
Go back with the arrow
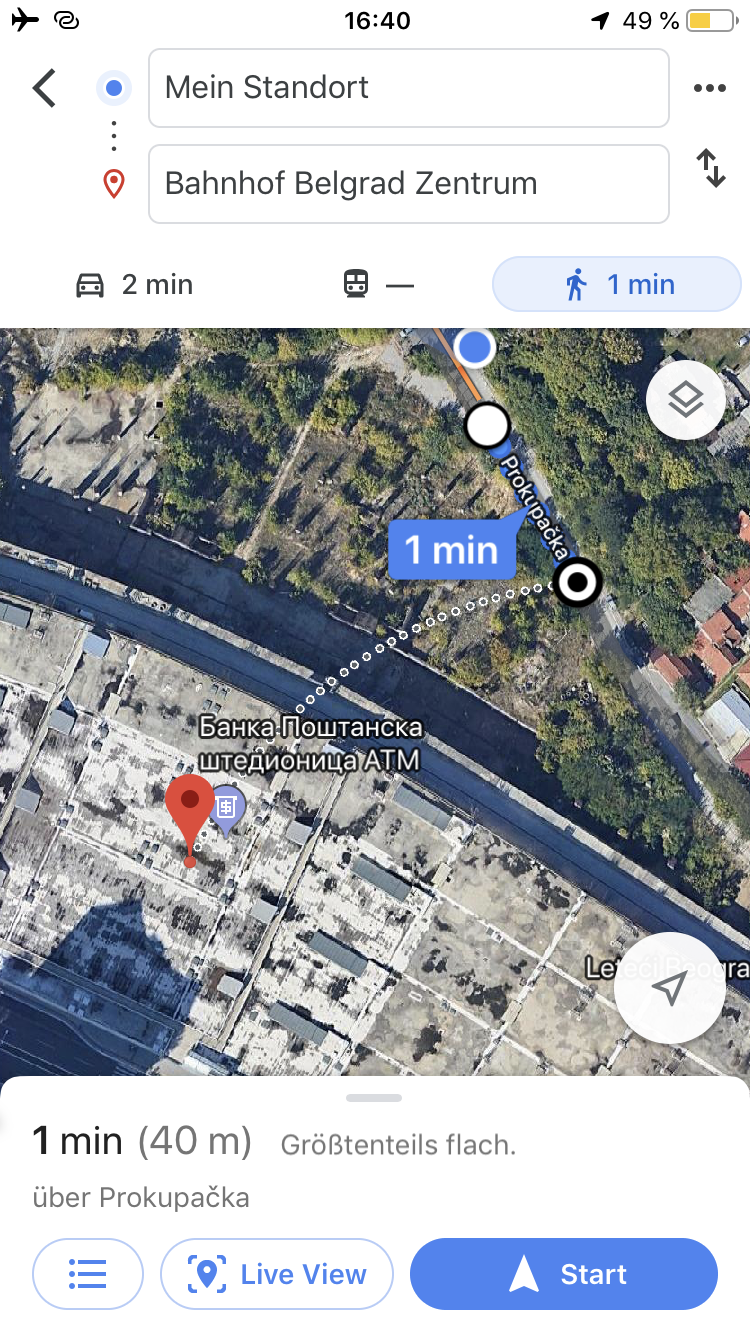click(44, 88)
